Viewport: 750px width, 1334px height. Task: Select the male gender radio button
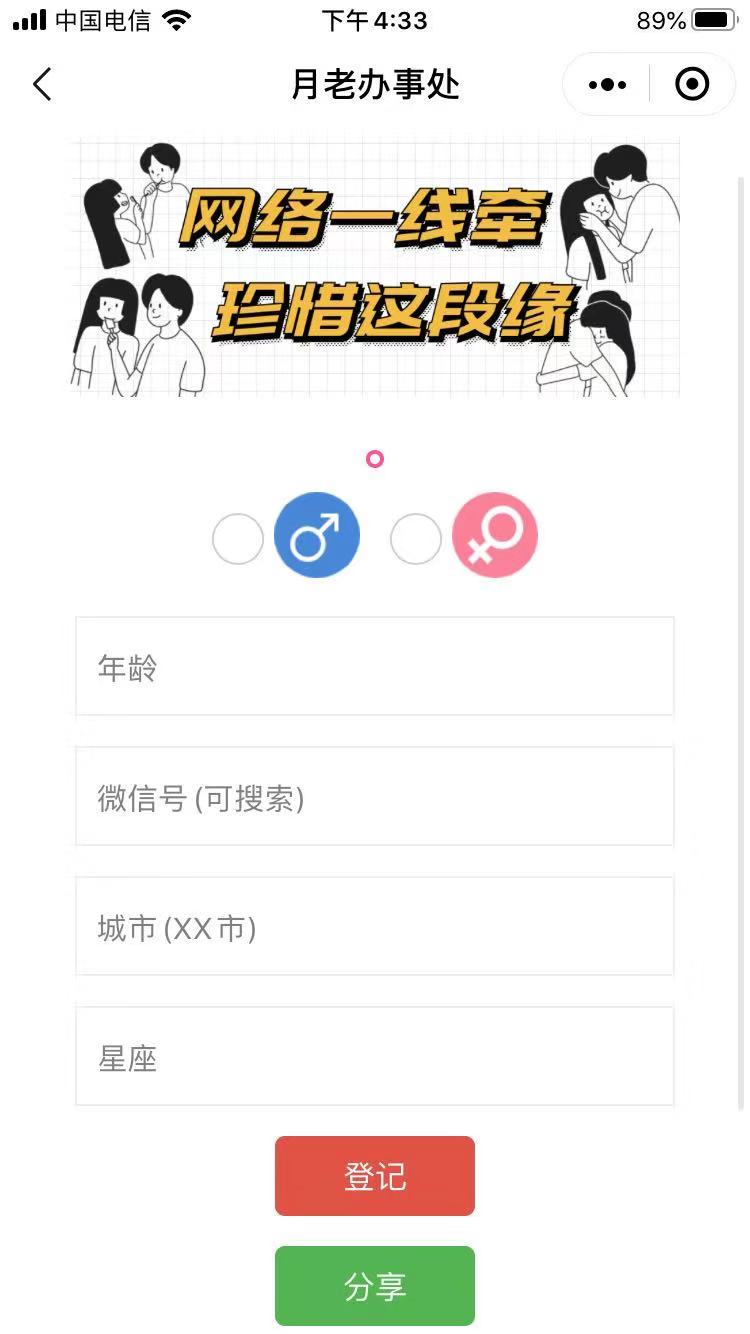click(x=238, y=539)
